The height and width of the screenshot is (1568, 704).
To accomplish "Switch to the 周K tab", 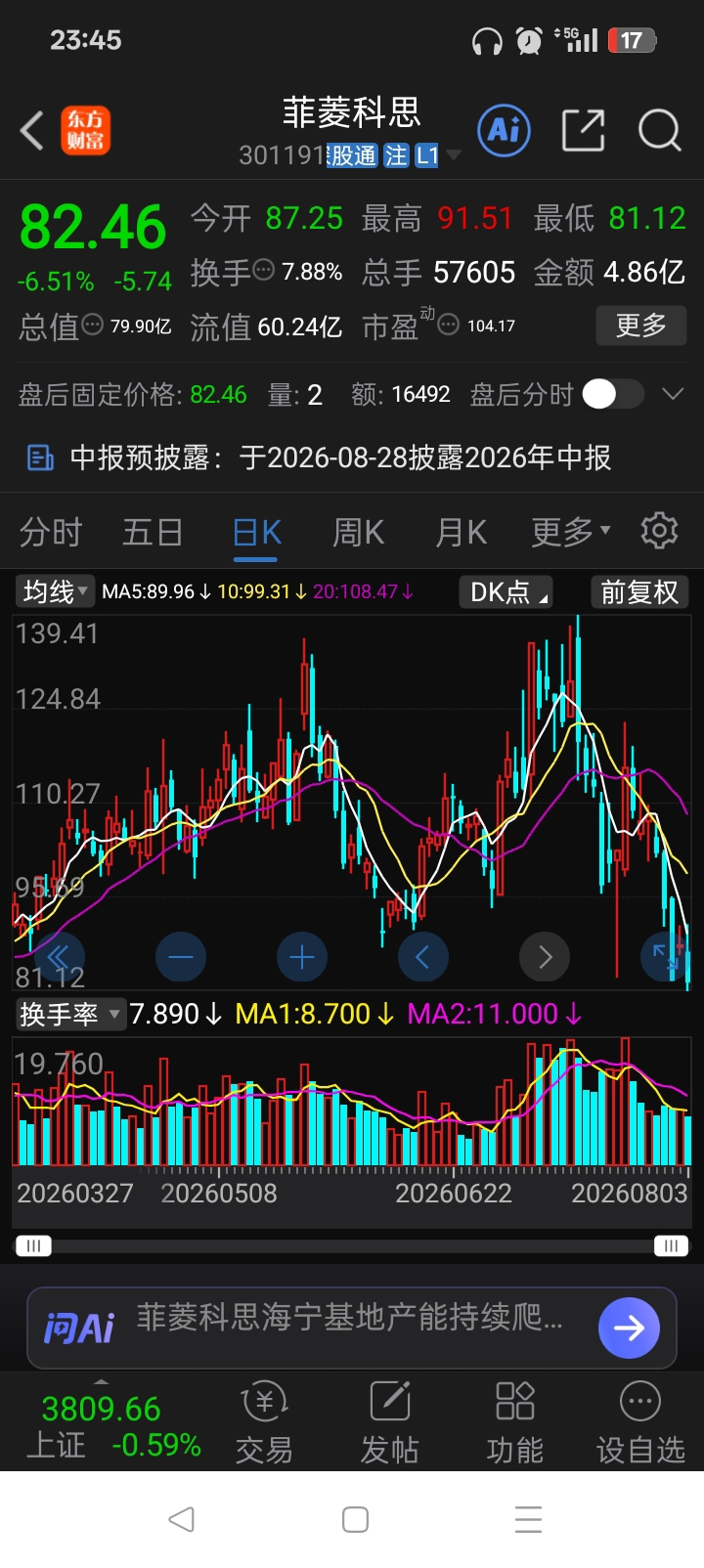I will [x=358, y=532].
